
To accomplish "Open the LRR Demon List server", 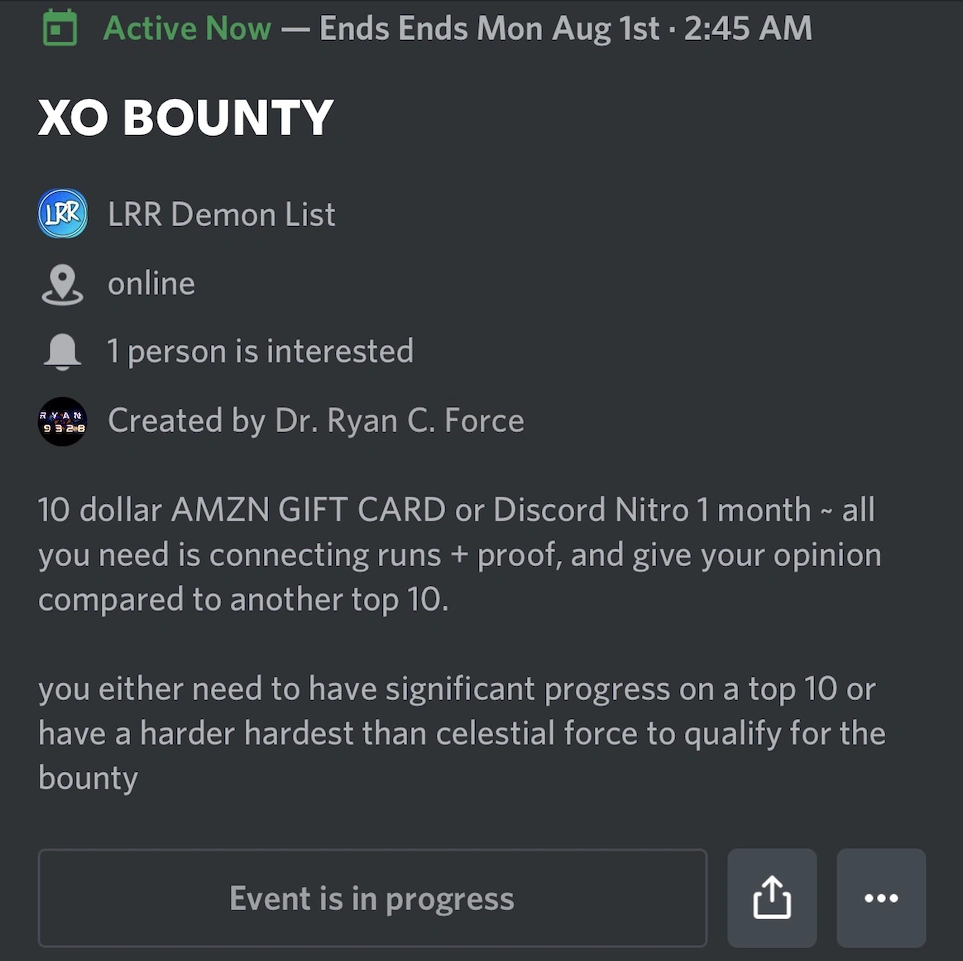I will (221, 214).
